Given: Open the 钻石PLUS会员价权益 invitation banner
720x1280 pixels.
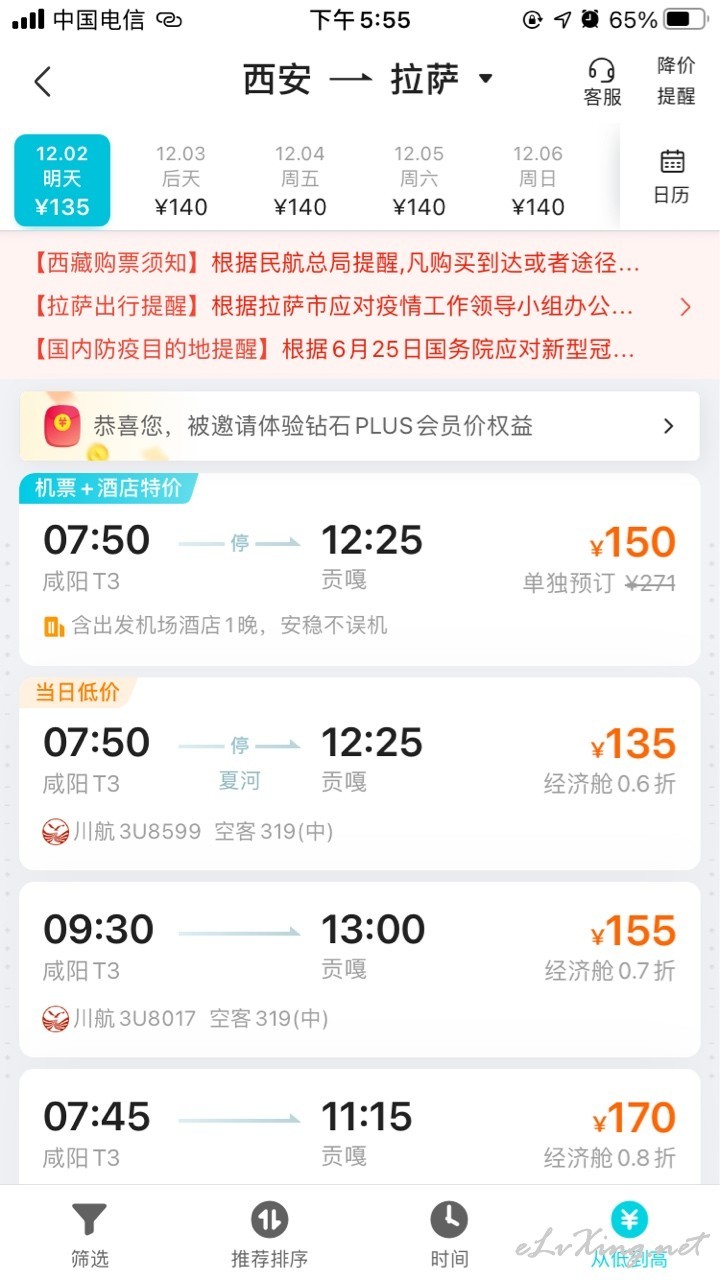Looking at the screenshot, I should pyautogui.click(x=360, y=426).
